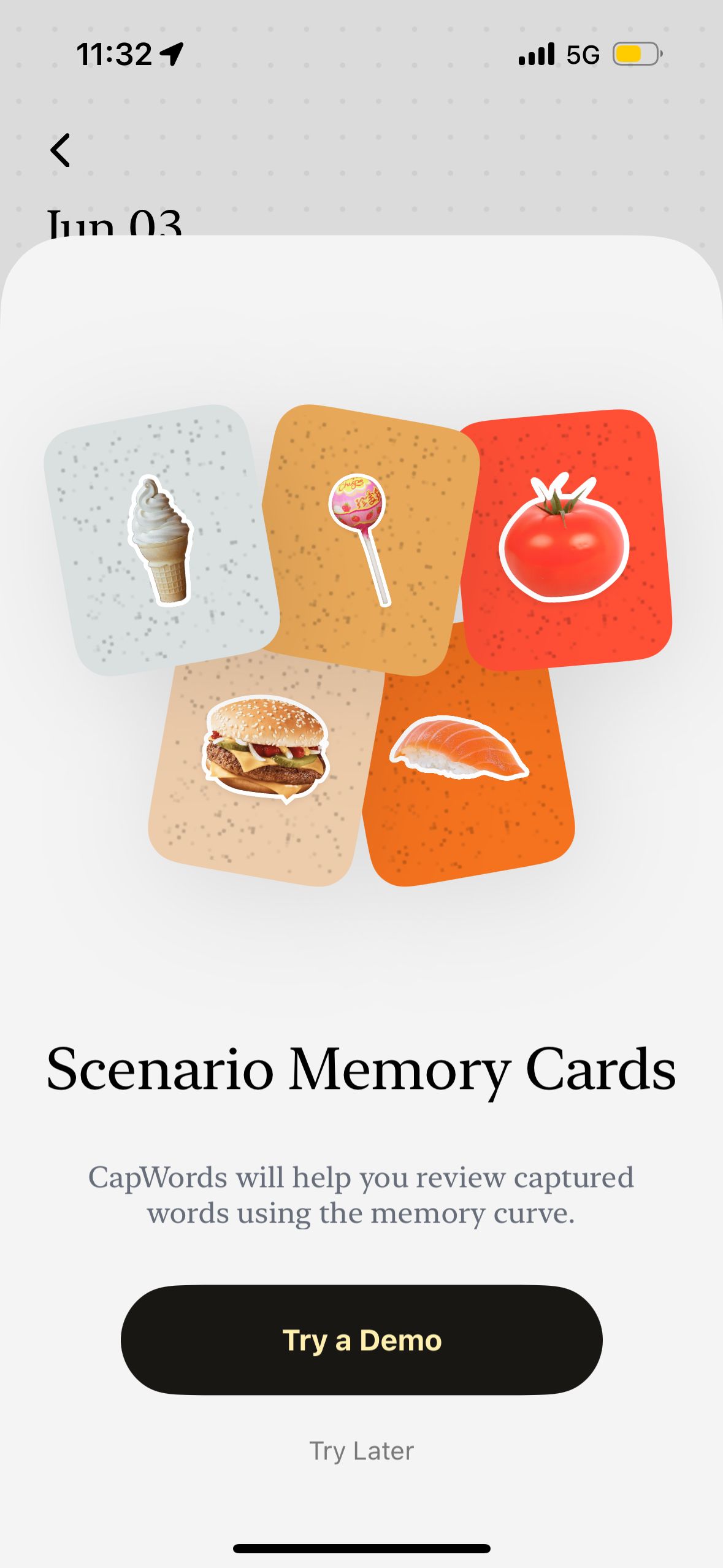
Task: Tap the Try a Demo button
Action: pos(361,1340)
